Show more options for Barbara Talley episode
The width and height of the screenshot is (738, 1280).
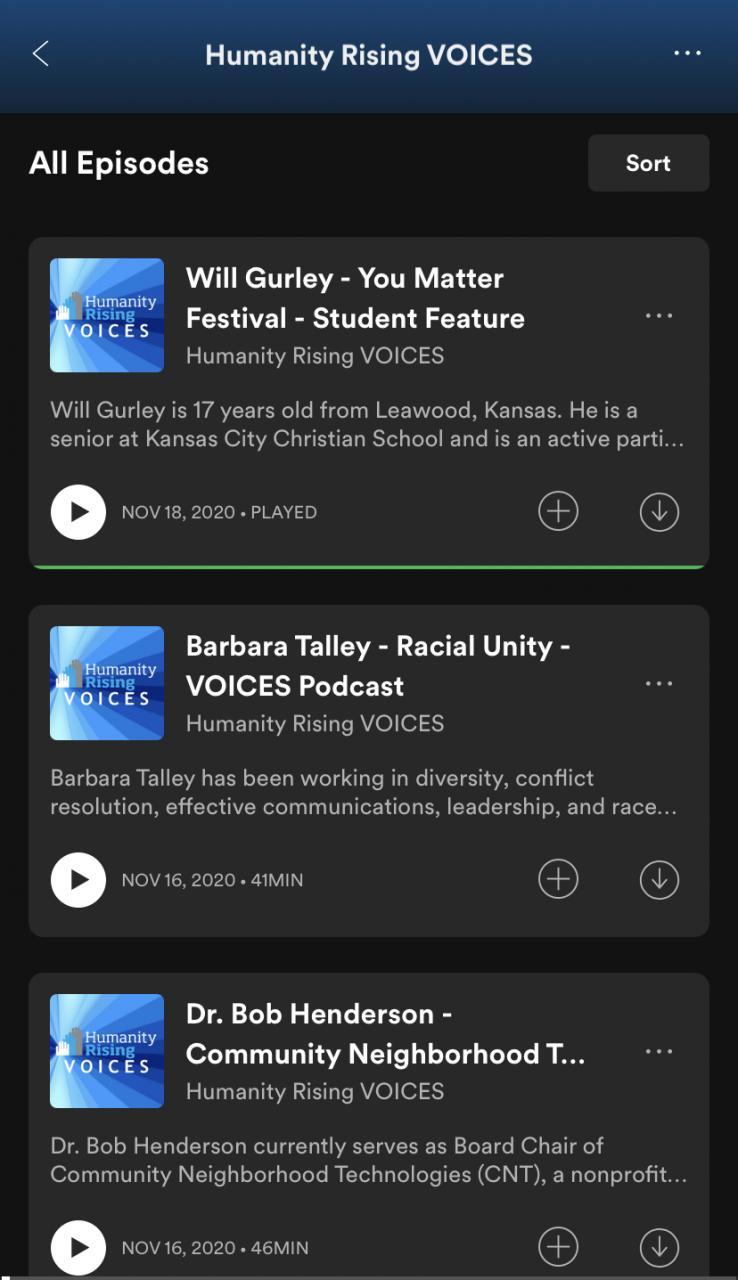pos(659,684)
